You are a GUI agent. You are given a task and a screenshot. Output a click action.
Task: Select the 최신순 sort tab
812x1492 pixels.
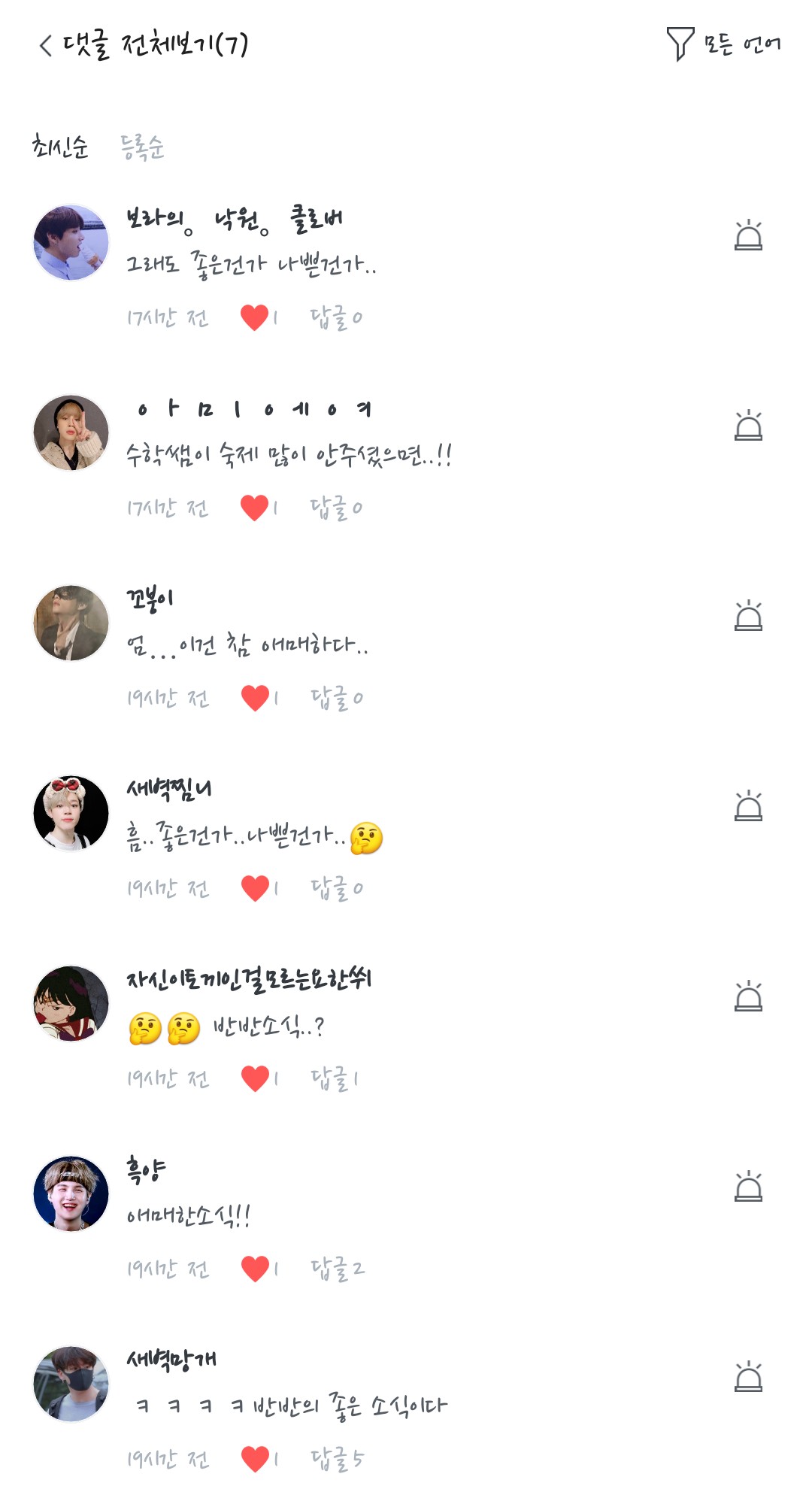pyautogui.click(x=60, y=146)
